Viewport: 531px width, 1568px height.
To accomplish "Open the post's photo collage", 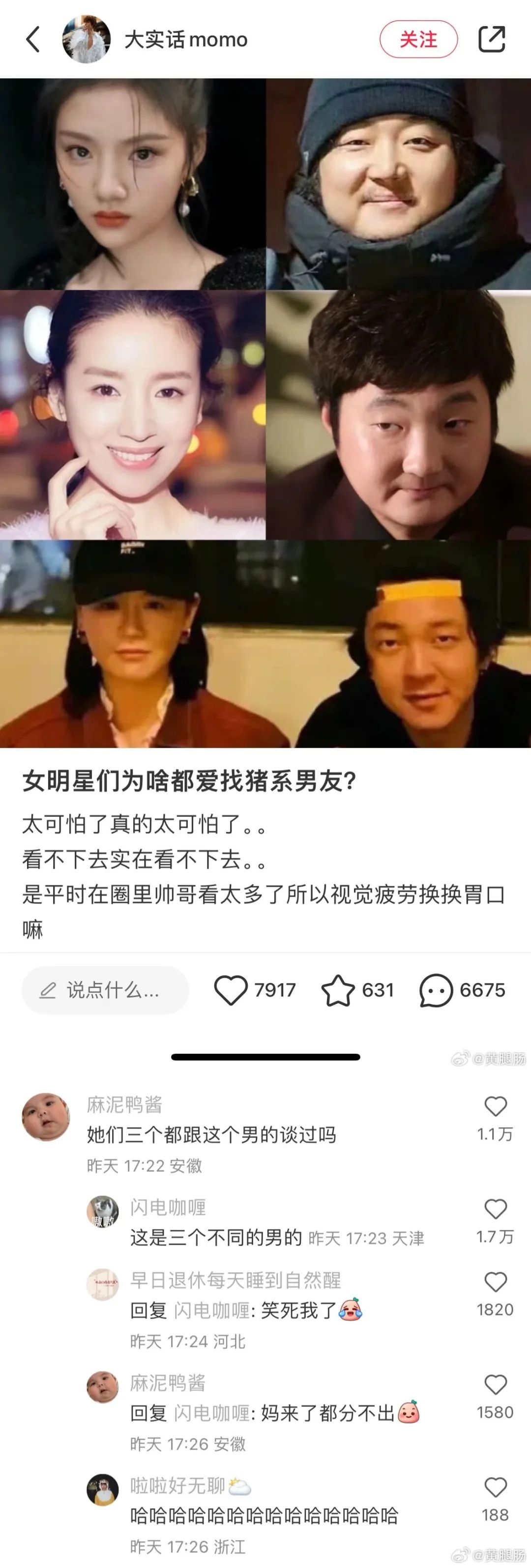I will click(x=265, y=413).
